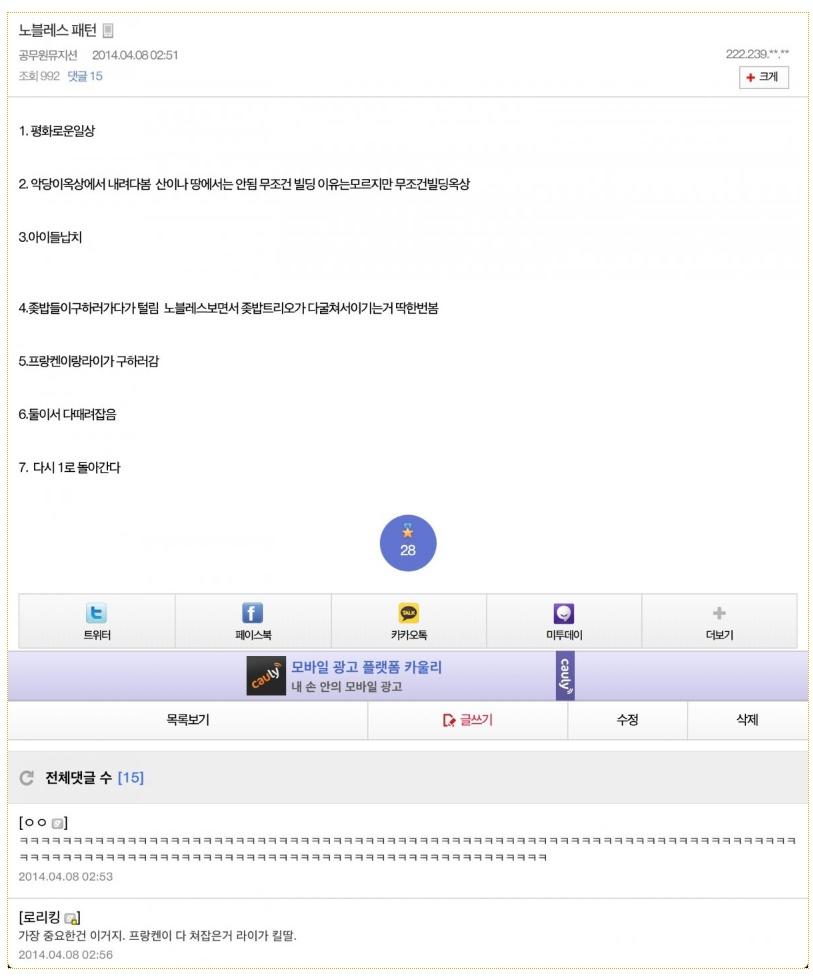Refresh the comments list icon
Viewport: 813px width, 979px height.
[x=28, y=777]
